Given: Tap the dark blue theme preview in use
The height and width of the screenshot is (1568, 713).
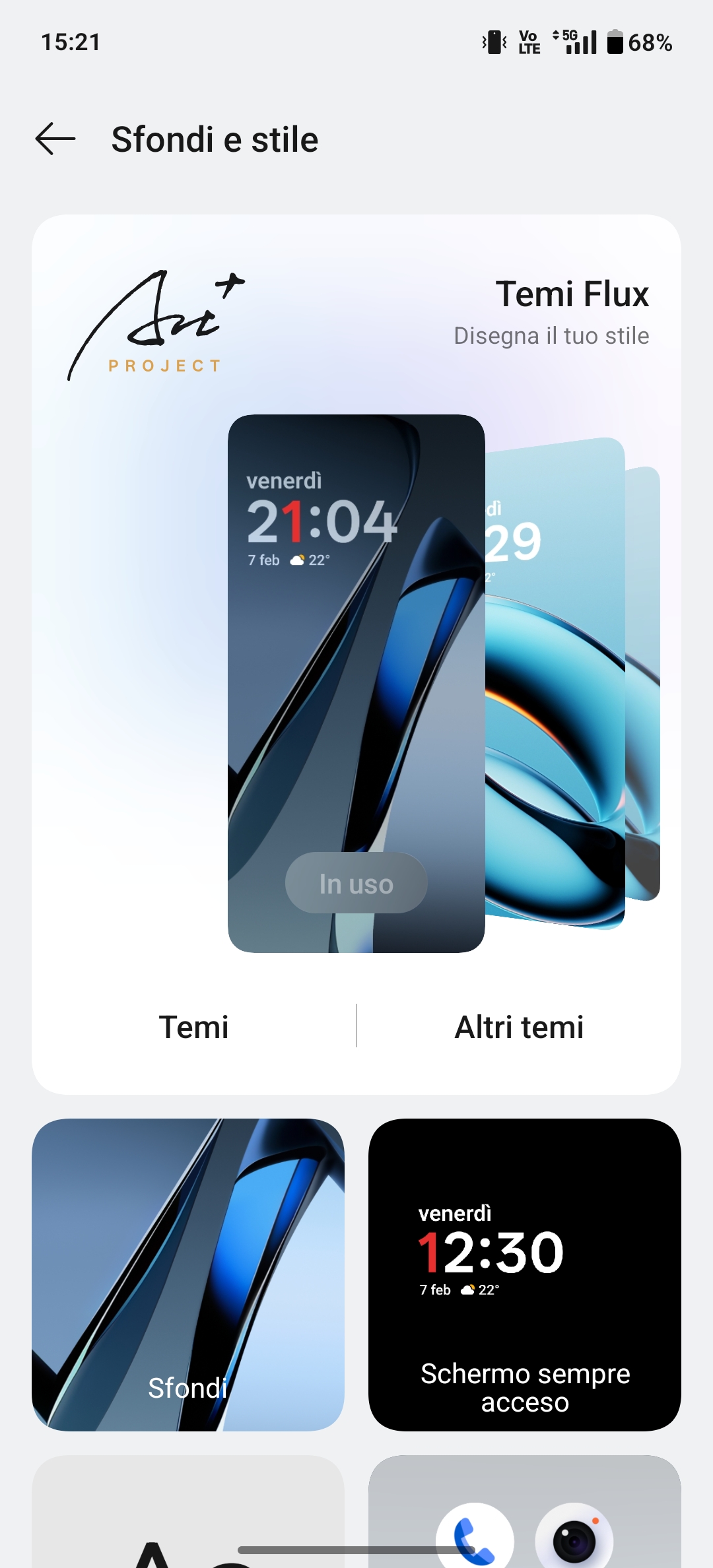Looking at the screenshot, I should point(356,683).
